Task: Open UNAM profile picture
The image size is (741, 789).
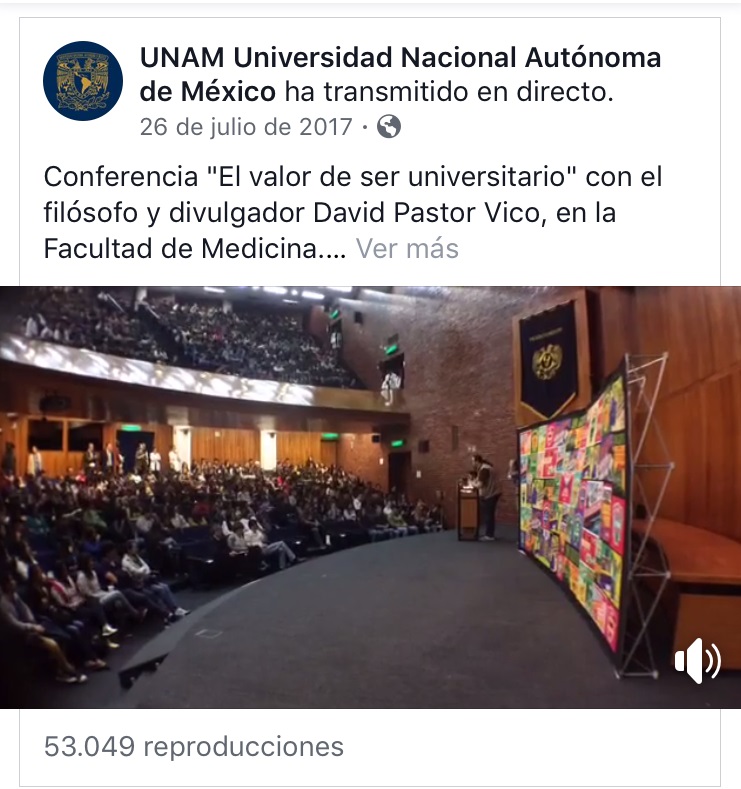Action: pyautogui.click(x=83, y=81)
